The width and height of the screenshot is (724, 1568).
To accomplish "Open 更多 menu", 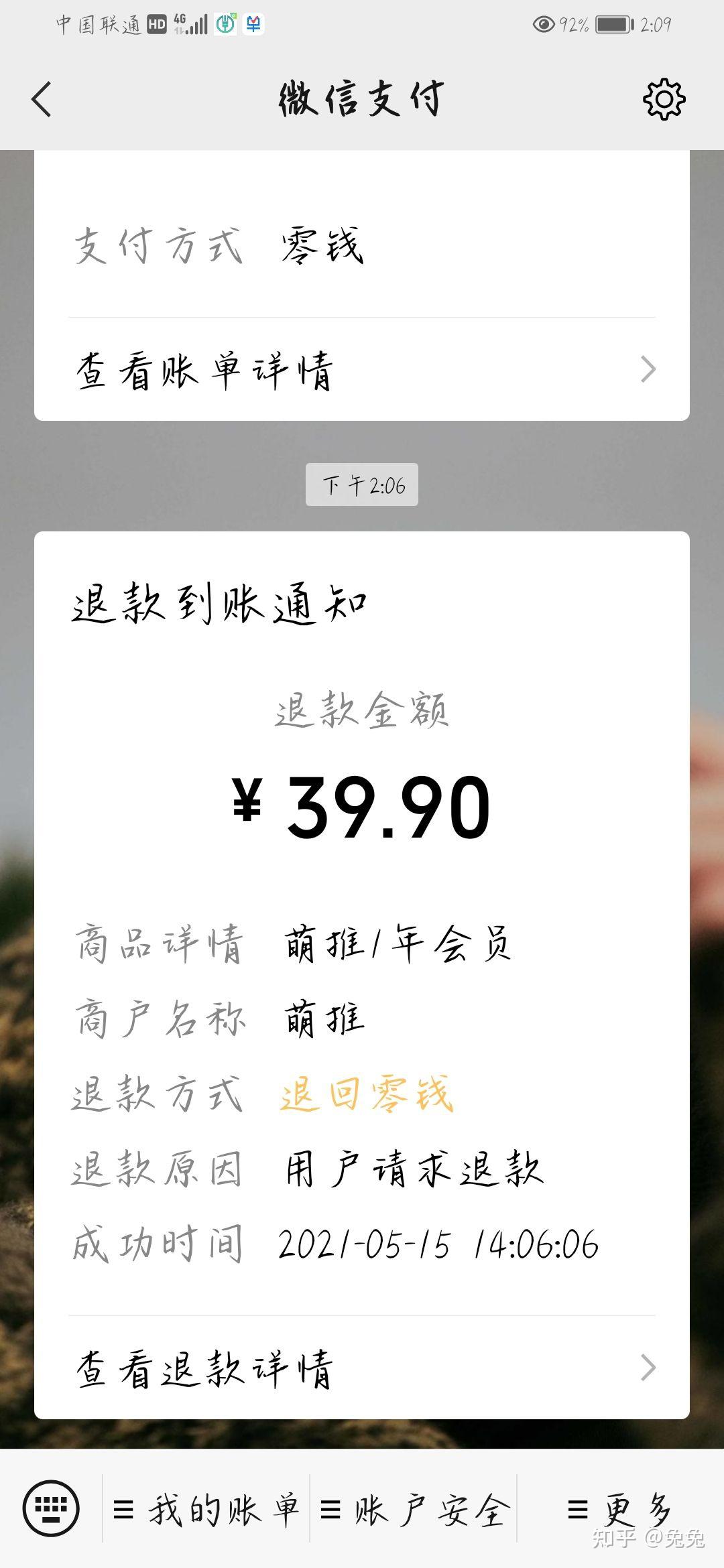I will point(619,1510).
